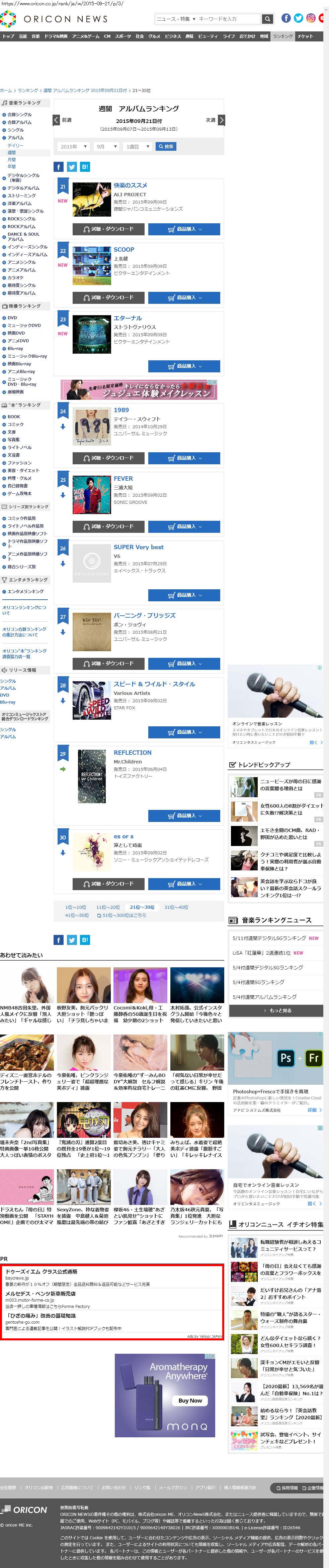Open es or s album by 深として時雨
Image resolution: width=329 pixels, height=1568 pixels.
(124, 836)
